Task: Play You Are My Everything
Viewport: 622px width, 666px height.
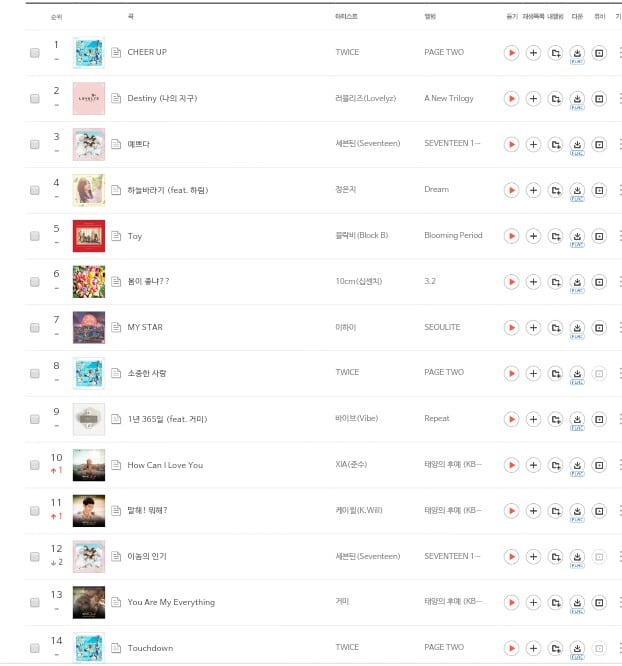Action: [511, 602]
